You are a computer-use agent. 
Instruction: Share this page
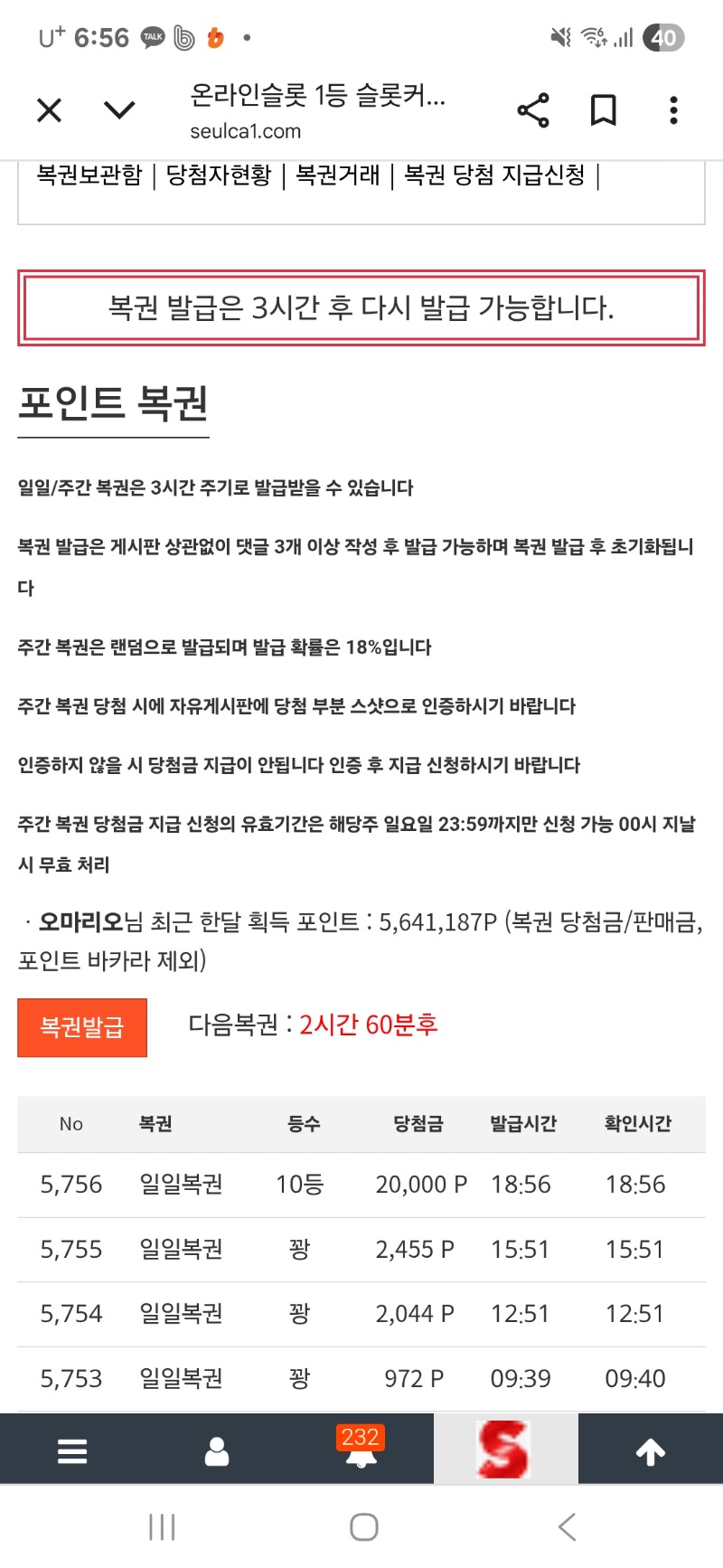[533, 110]
